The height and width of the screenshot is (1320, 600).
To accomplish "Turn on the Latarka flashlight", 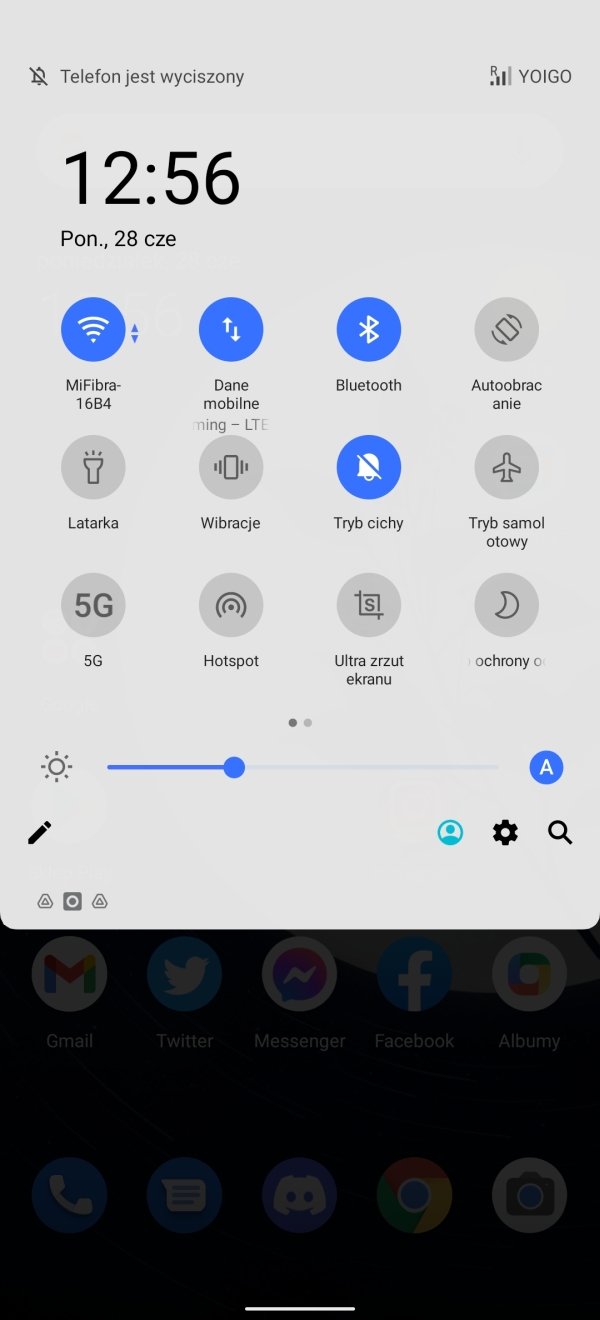I will (x=93, y=467).
